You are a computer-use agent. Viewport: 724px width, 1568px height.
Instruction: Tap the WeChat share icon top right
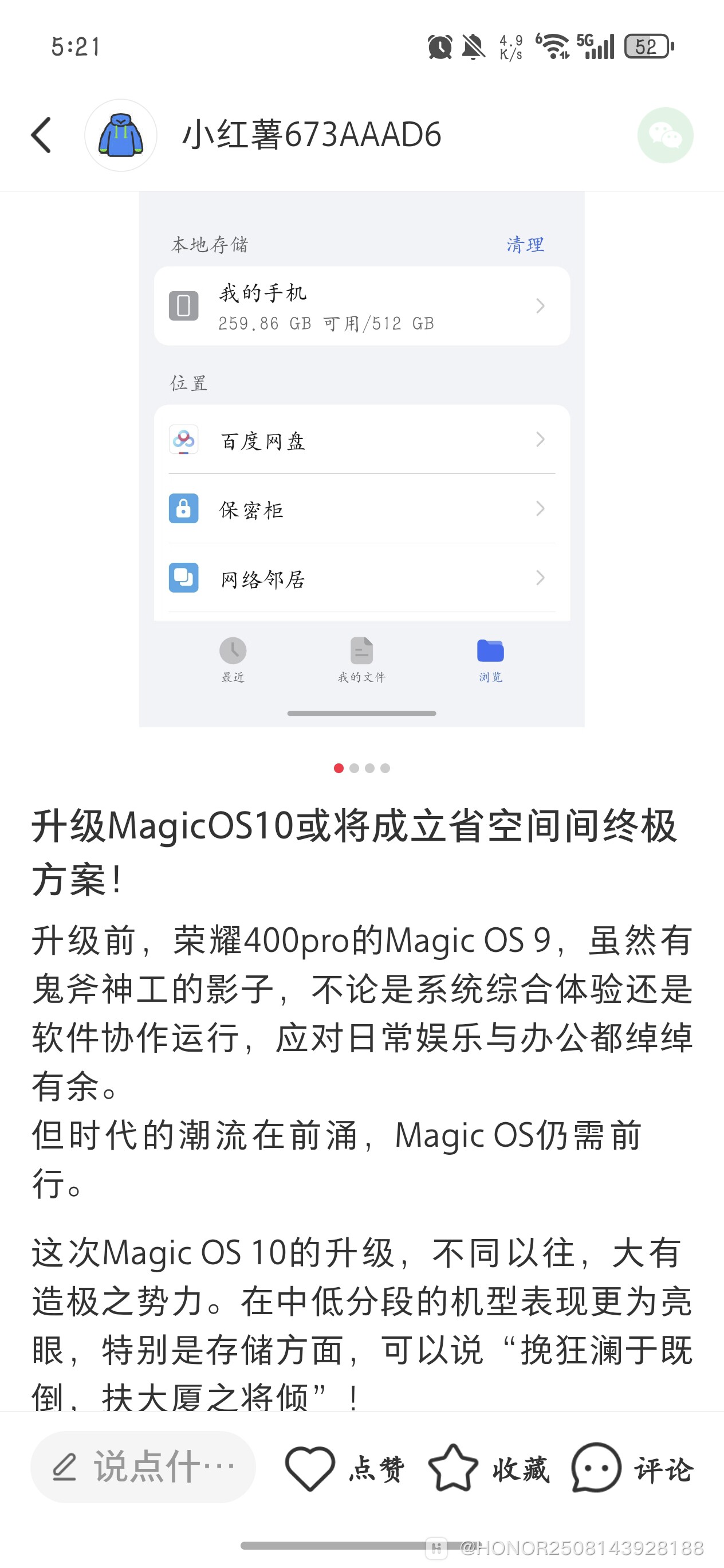666,135
